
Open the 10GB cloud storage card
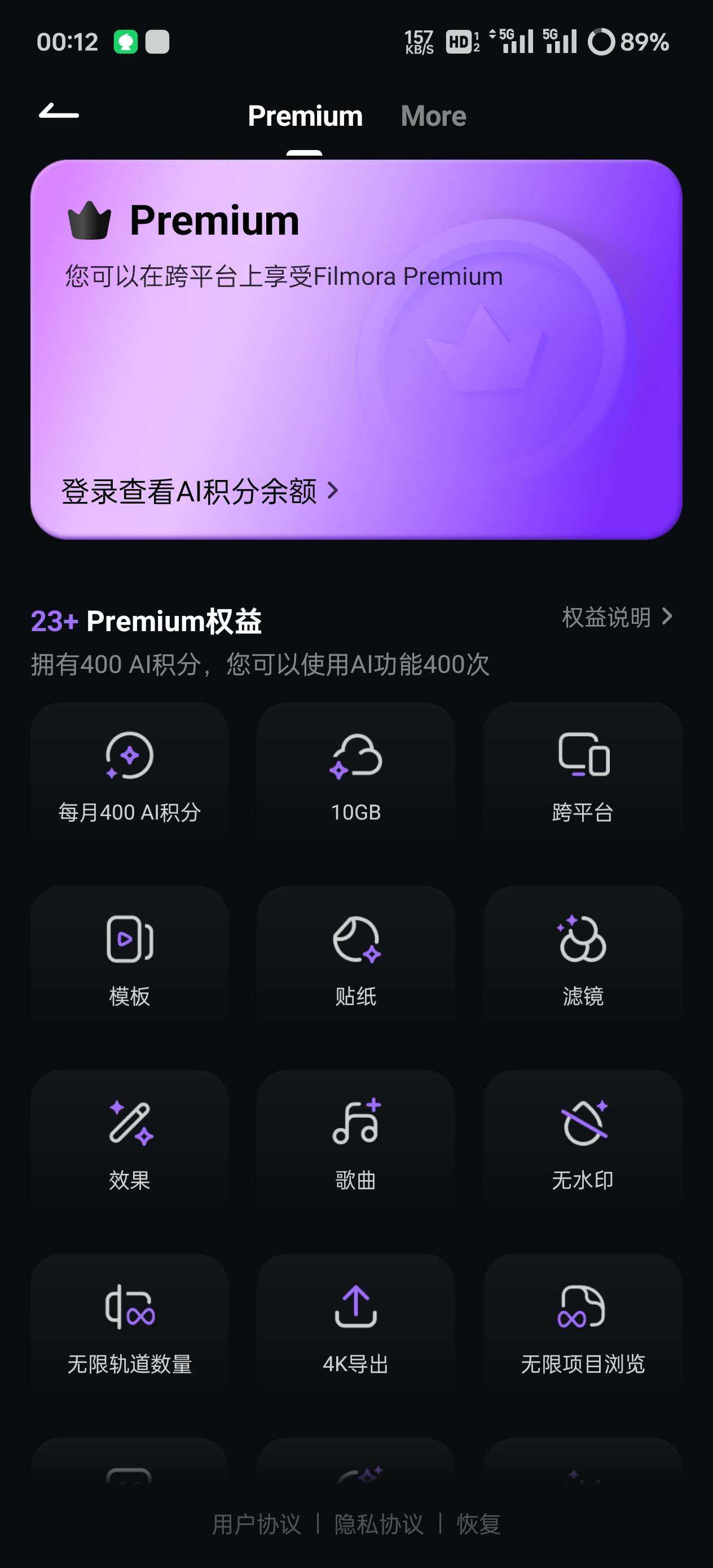click(355, 776)
